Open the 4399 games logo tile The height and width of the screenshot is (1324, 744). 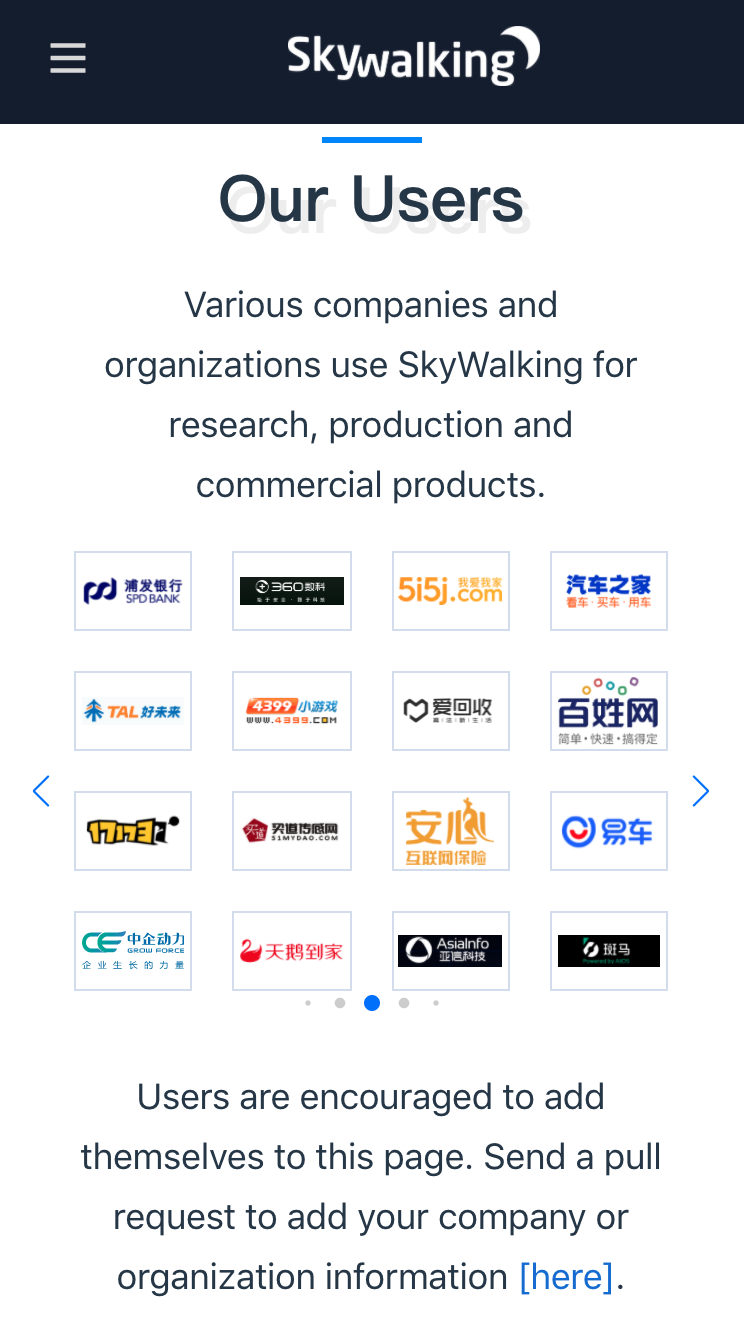292,711
